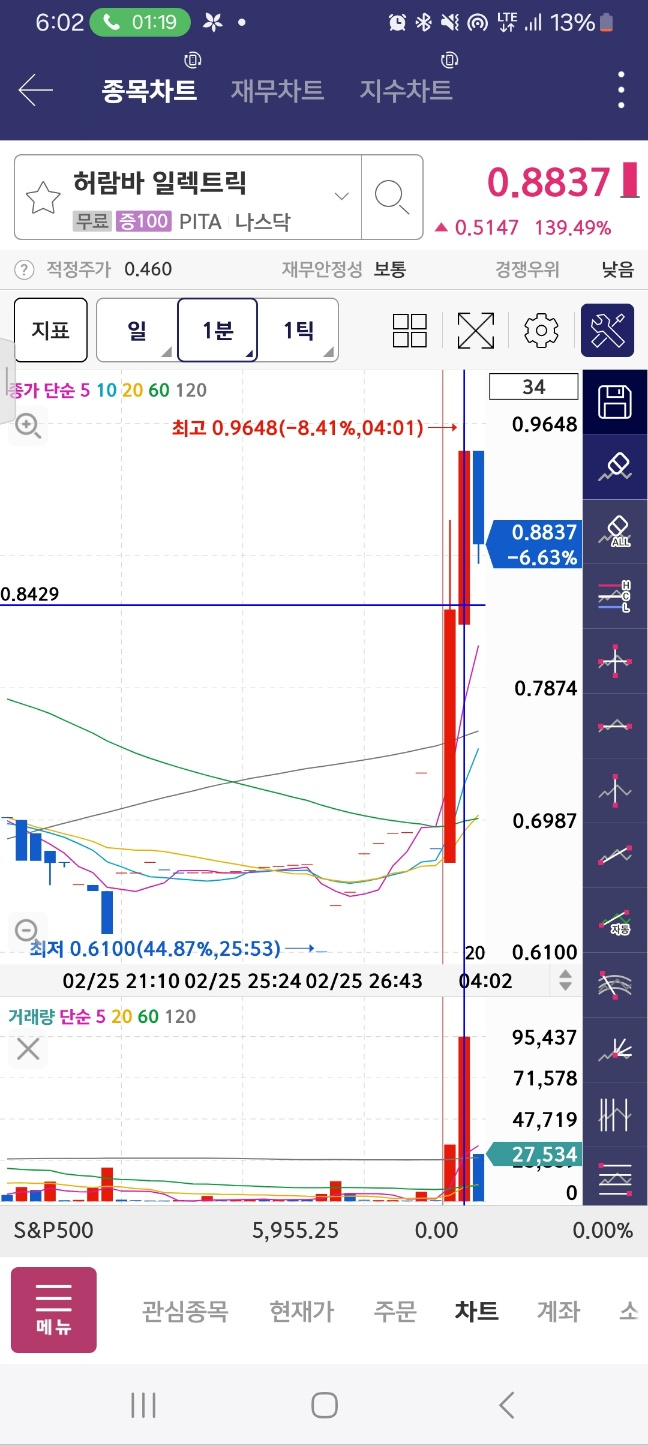The image size is (648, 1445).
Task: Open chart settings gear
Action: pos(541,331)
